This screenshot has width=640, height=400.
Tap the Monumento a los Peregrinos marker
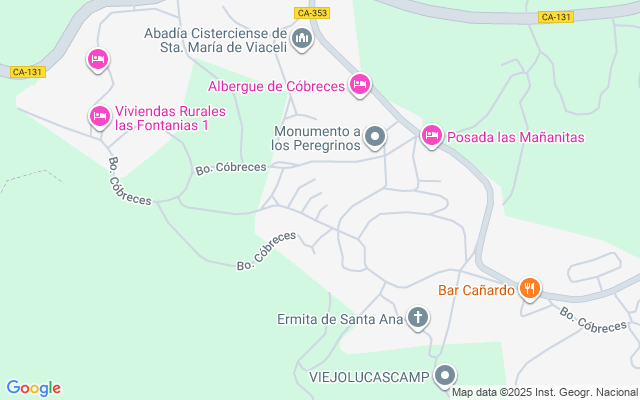375,136
